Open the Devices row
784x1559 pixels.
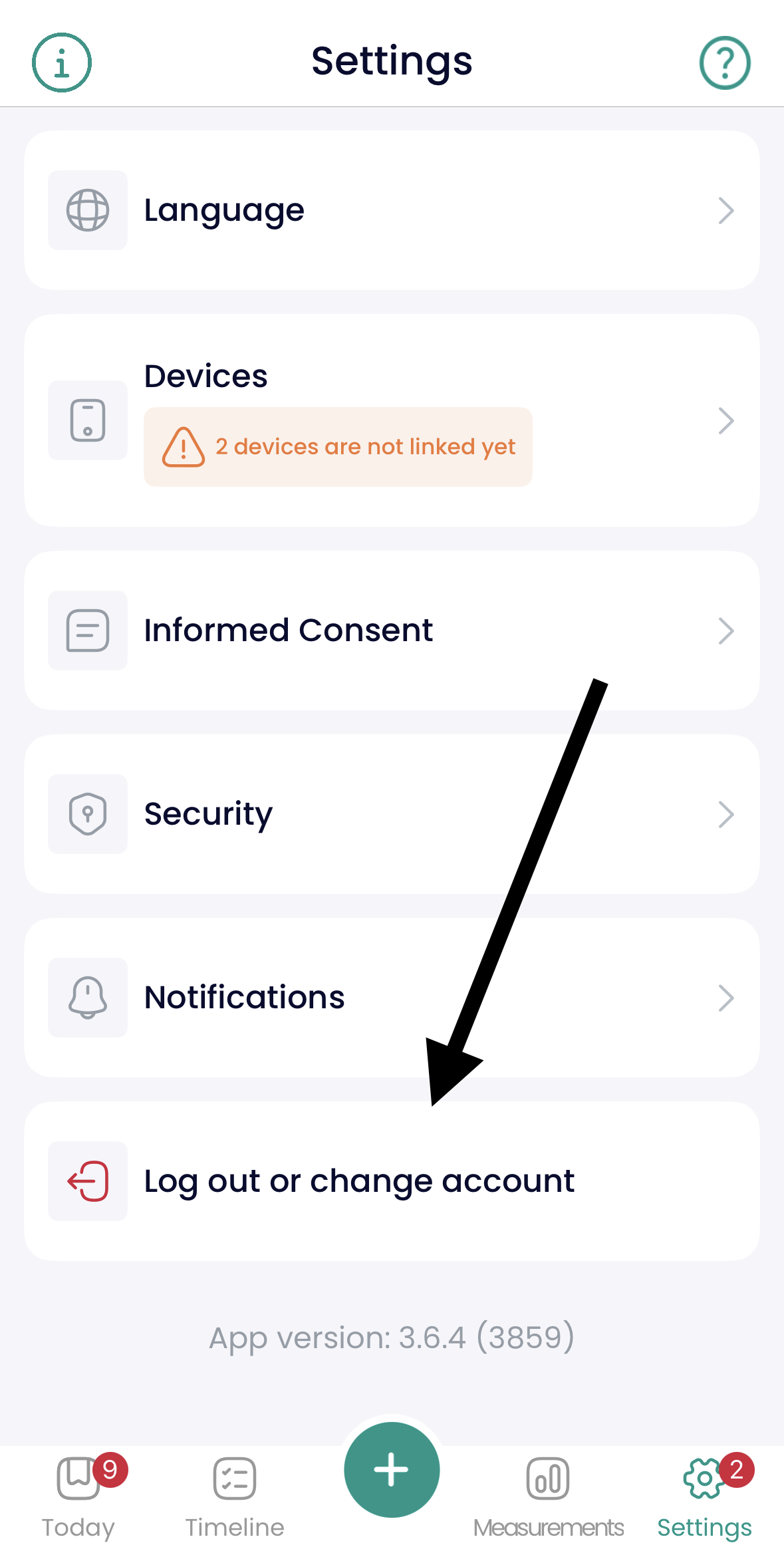(x=392, y=420)
